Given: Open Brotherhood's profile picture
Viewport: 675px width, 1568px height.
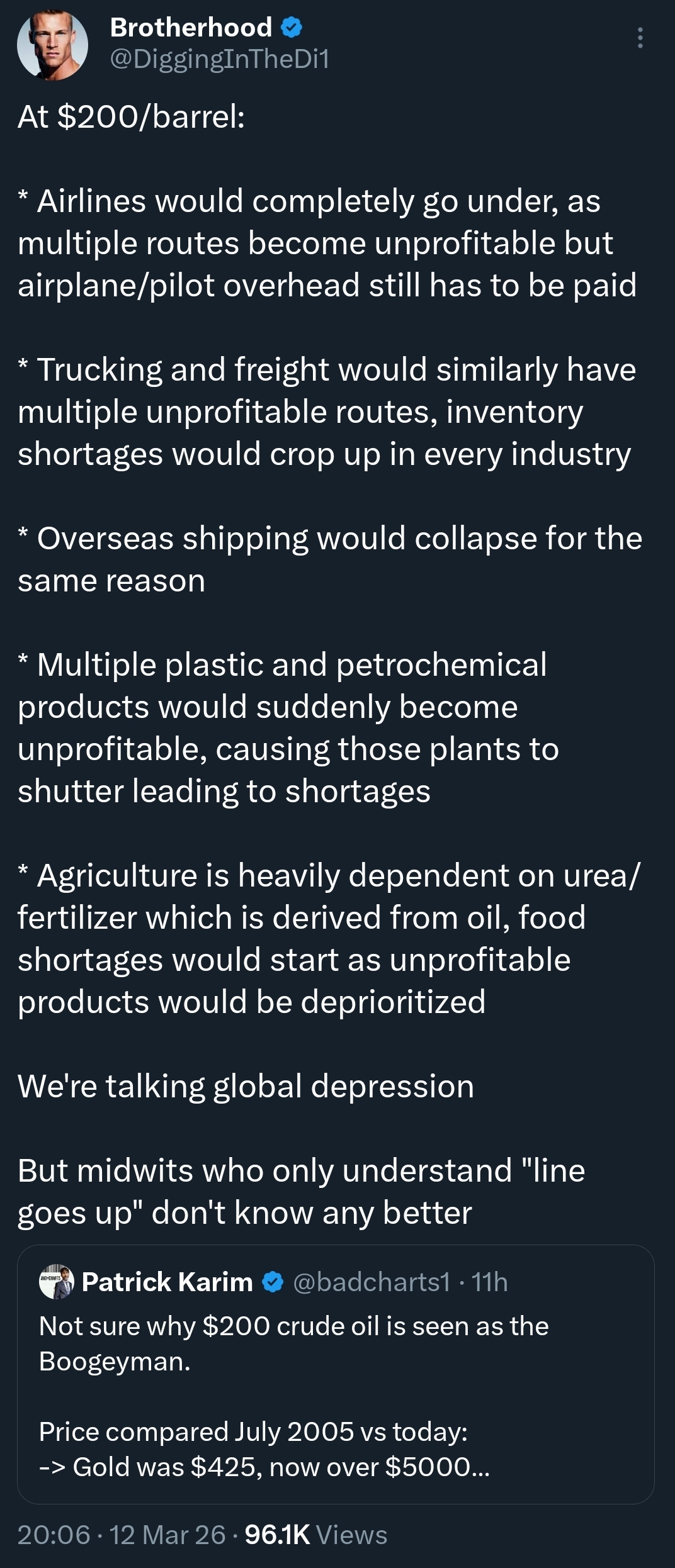Looking at the screenshot, I should [52, 45].
